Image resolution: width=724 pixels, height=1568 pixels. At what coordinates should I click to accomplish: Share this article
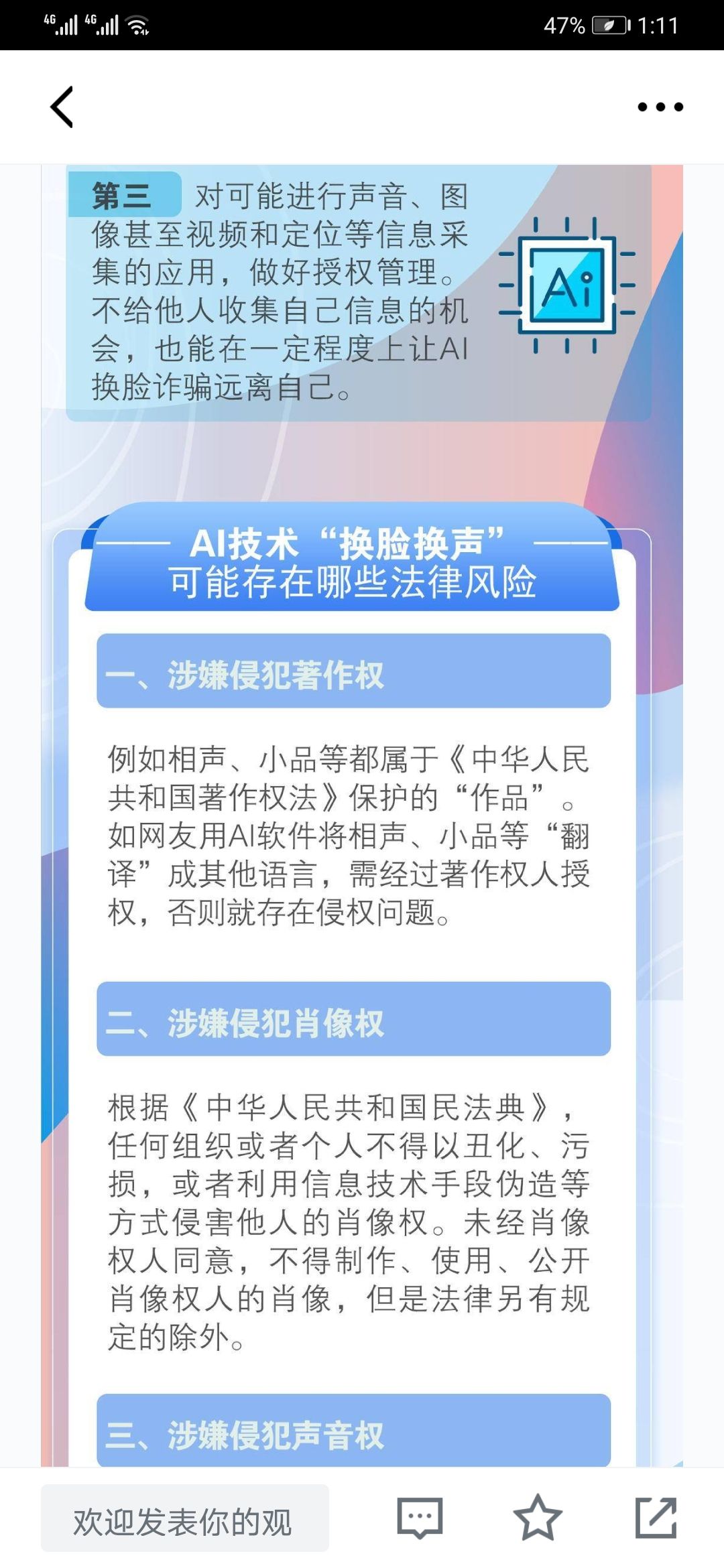click(656, 1518)
